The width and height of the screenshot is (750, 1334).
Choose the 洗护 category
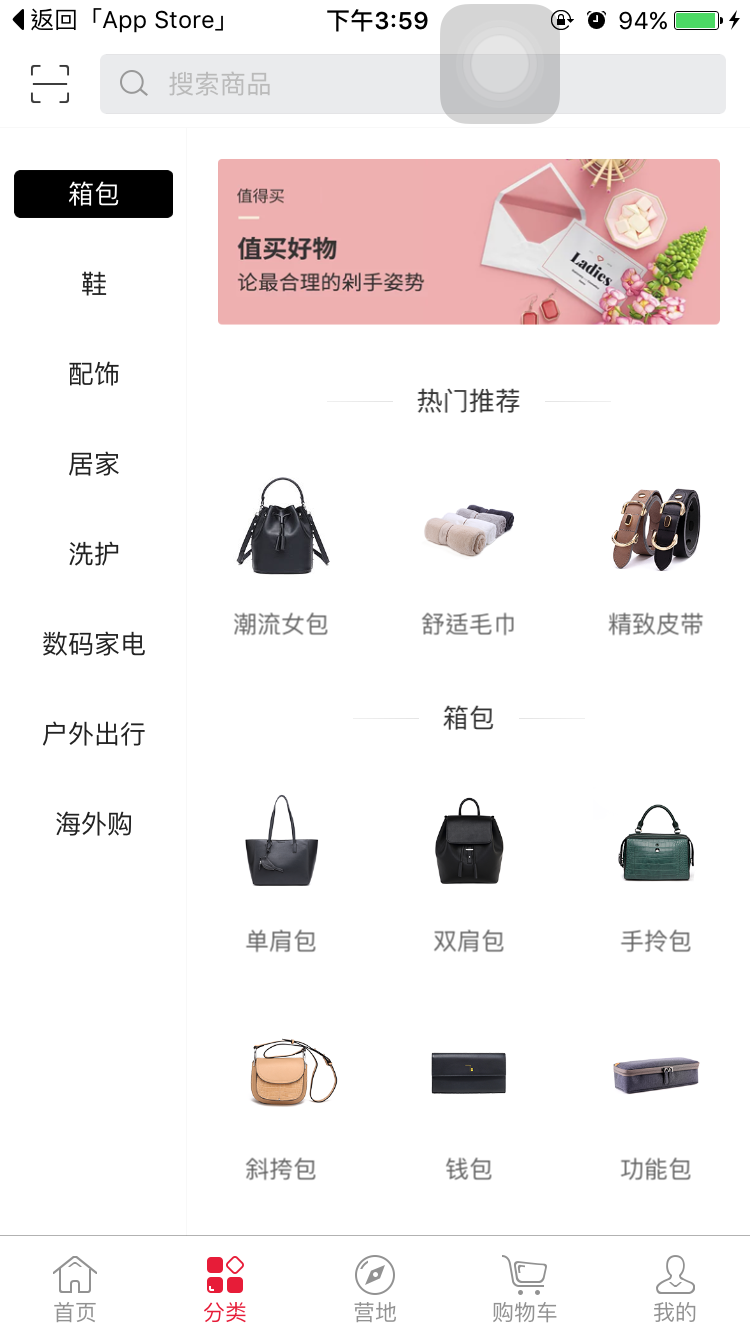click(93, 554)
